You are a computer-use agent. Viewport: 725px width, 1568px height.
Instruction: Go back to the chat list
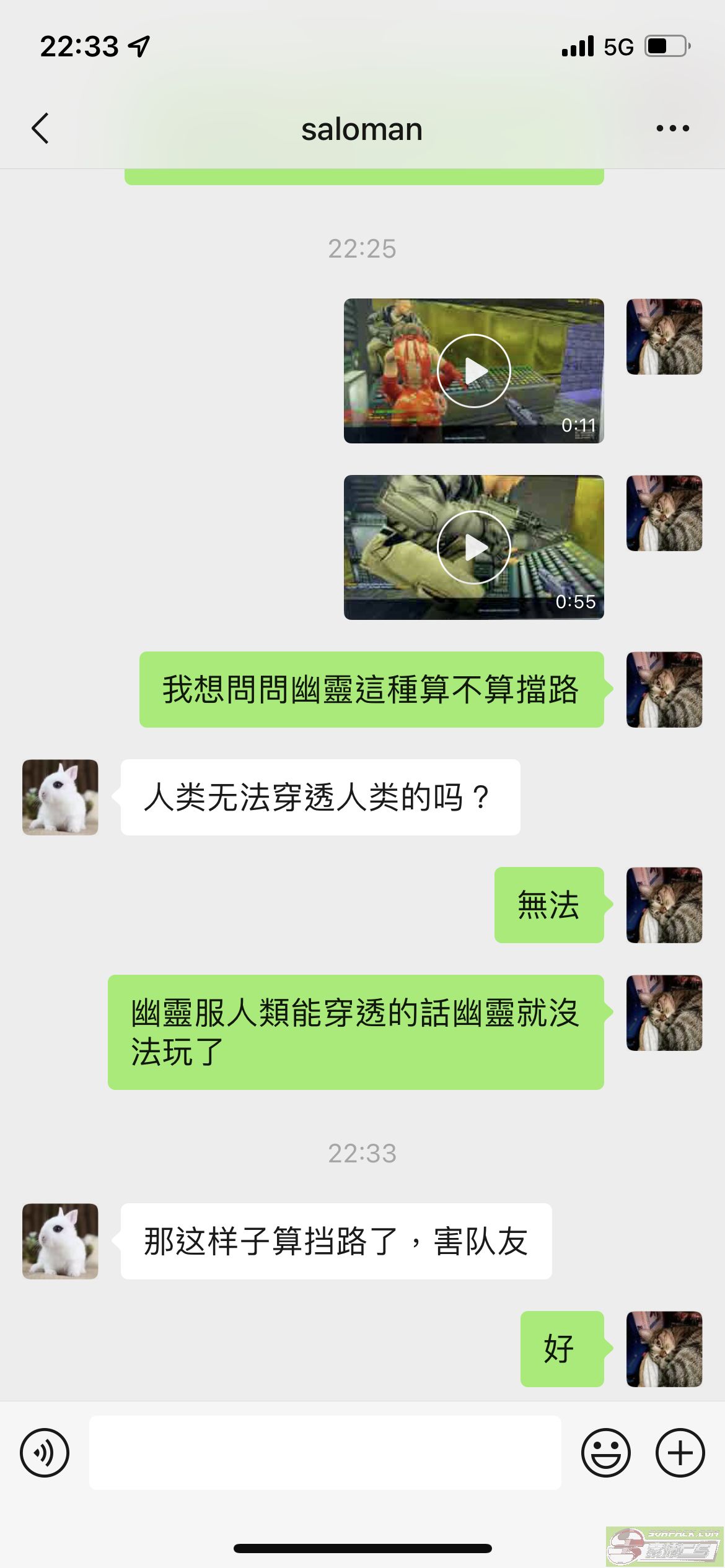pyautogui.click(x=40, y=129)
